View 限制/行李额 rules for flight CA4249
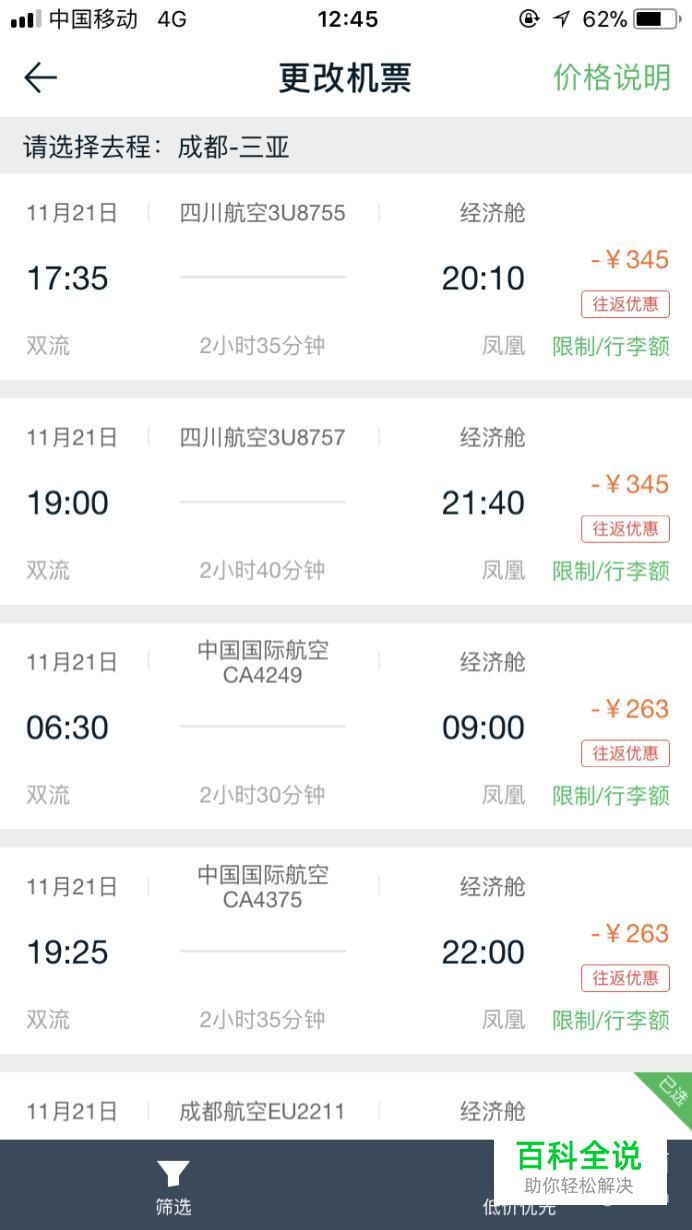The height and width of the screenshot is (1230, 692). click(x=611, y=796)
